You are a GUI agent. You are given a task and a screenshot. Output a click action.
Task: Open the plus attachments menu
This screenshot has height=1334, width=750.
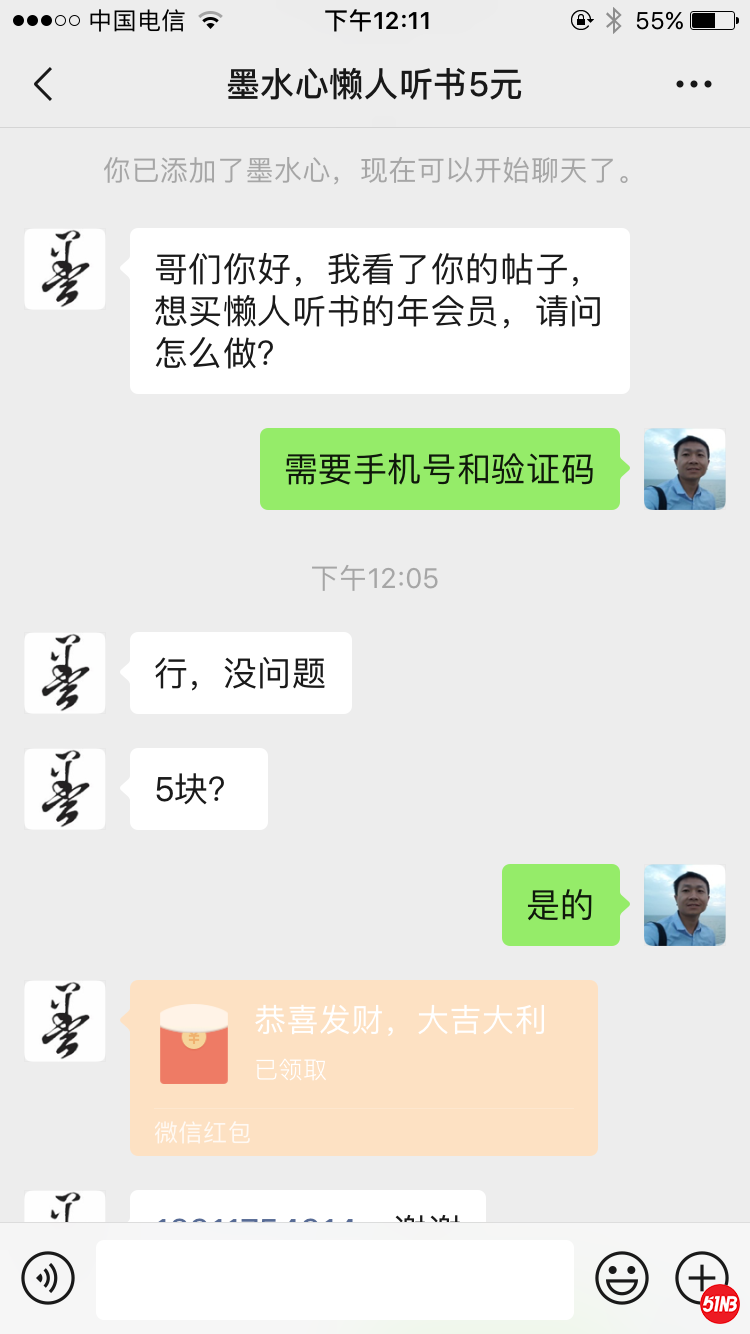[702, 1277]
